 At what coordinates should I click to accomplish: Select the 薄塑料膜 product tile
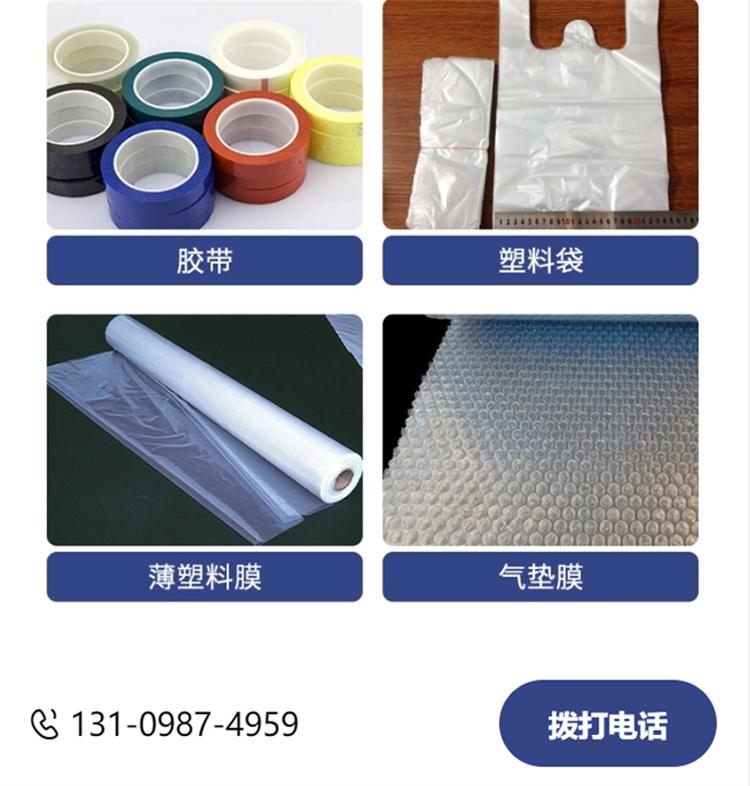pyautogui.click(x=204, y=577)
